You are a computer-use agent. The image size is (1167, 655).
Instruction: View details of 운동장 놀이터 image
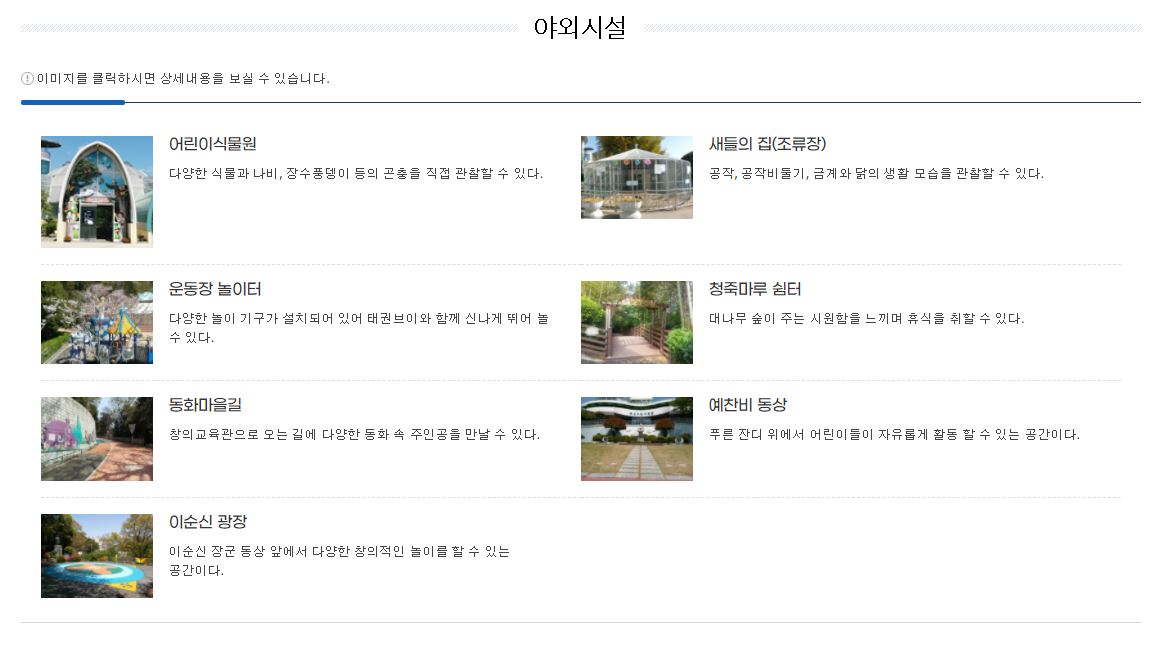tap(97, 322)
